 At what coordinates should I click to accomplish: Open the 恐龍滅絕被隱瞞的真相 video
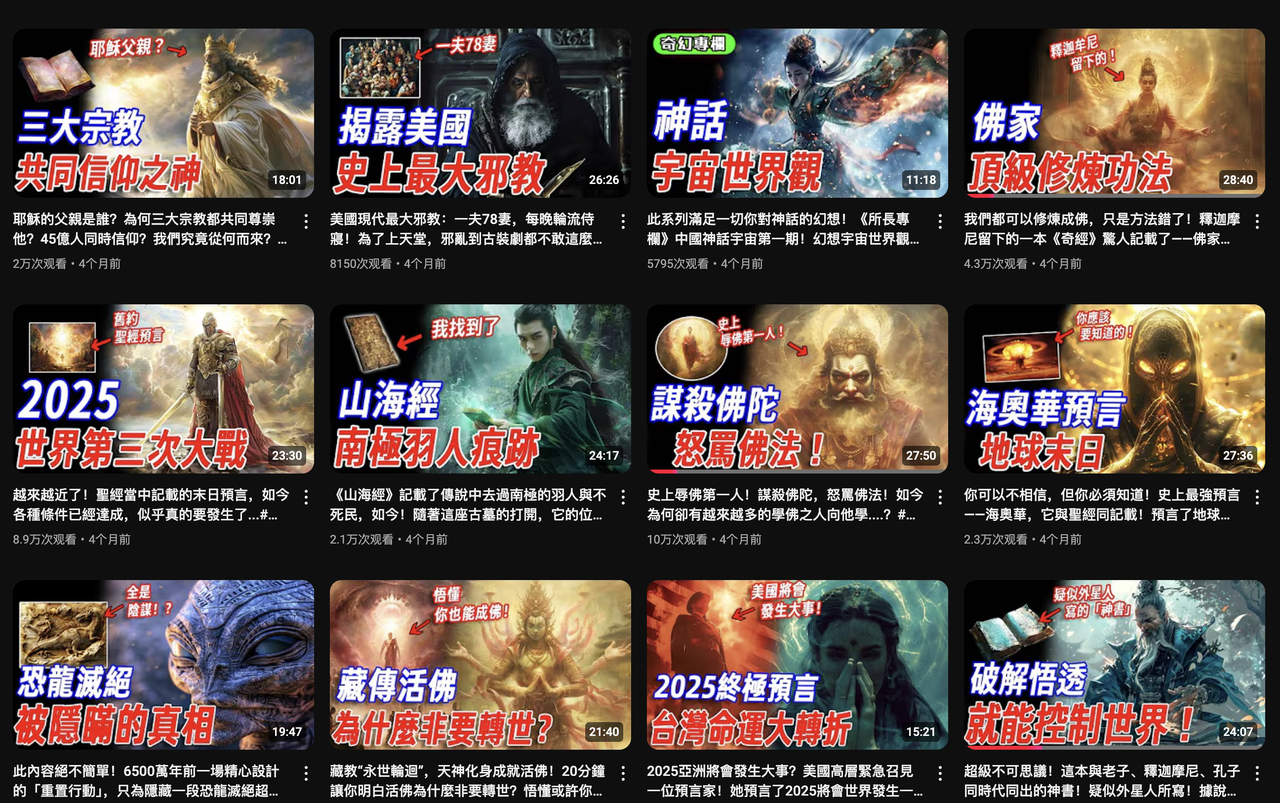pyautogui.click(x=163, y=664)
